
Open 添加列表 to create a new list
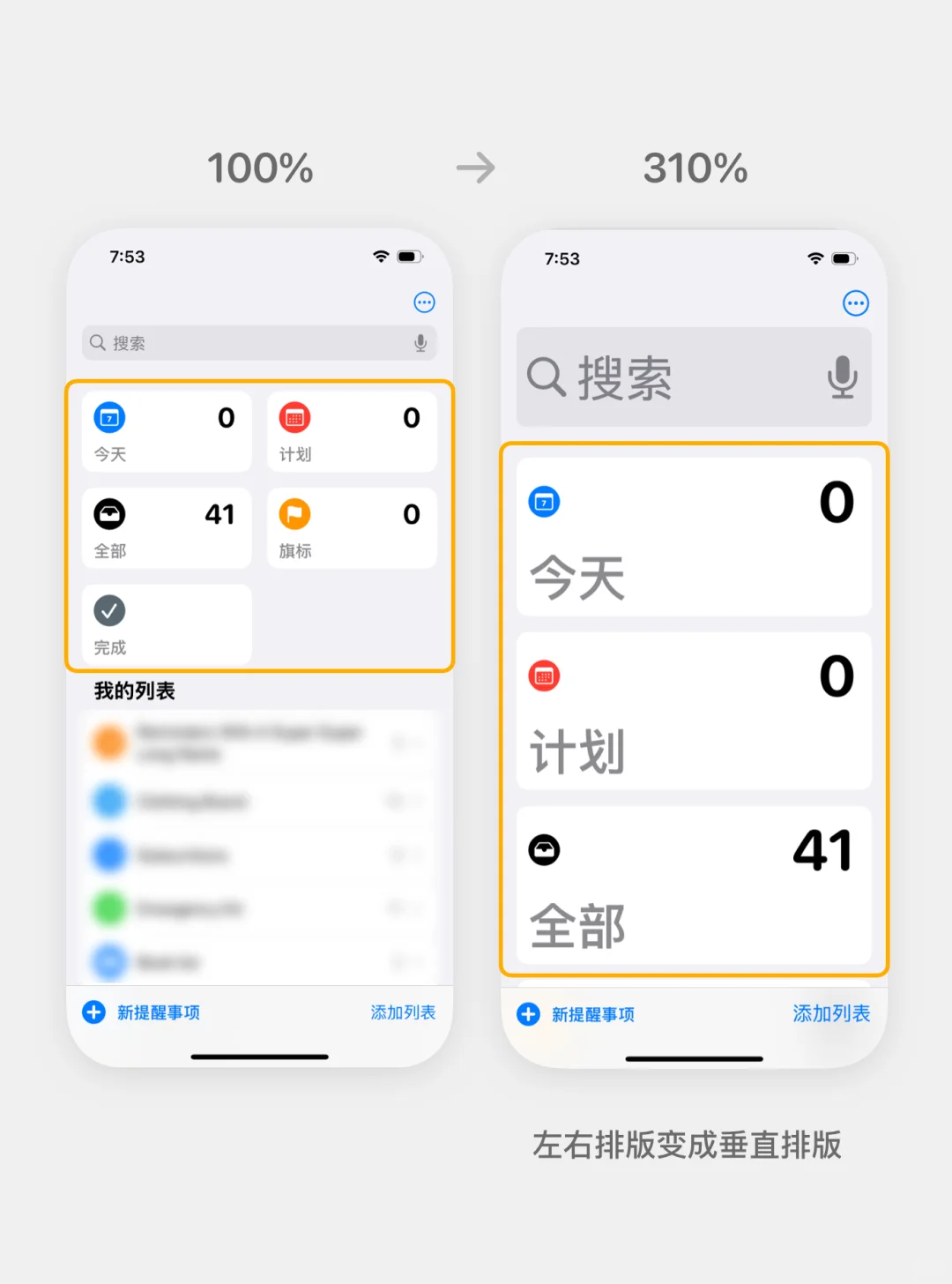tap(403, 1012)
